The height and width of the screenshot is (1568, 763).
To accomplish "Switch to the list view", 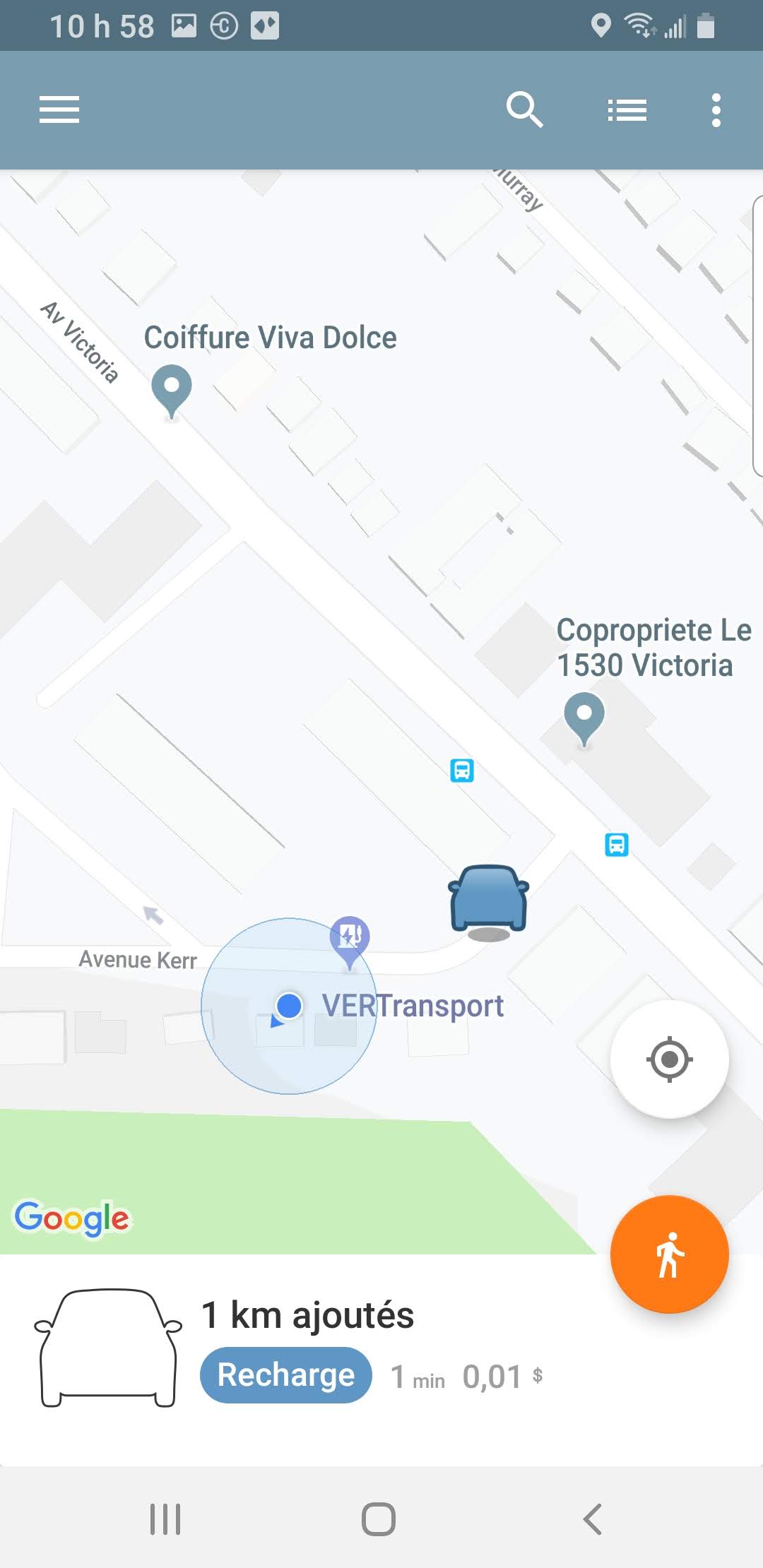I will tap(627, 110).
